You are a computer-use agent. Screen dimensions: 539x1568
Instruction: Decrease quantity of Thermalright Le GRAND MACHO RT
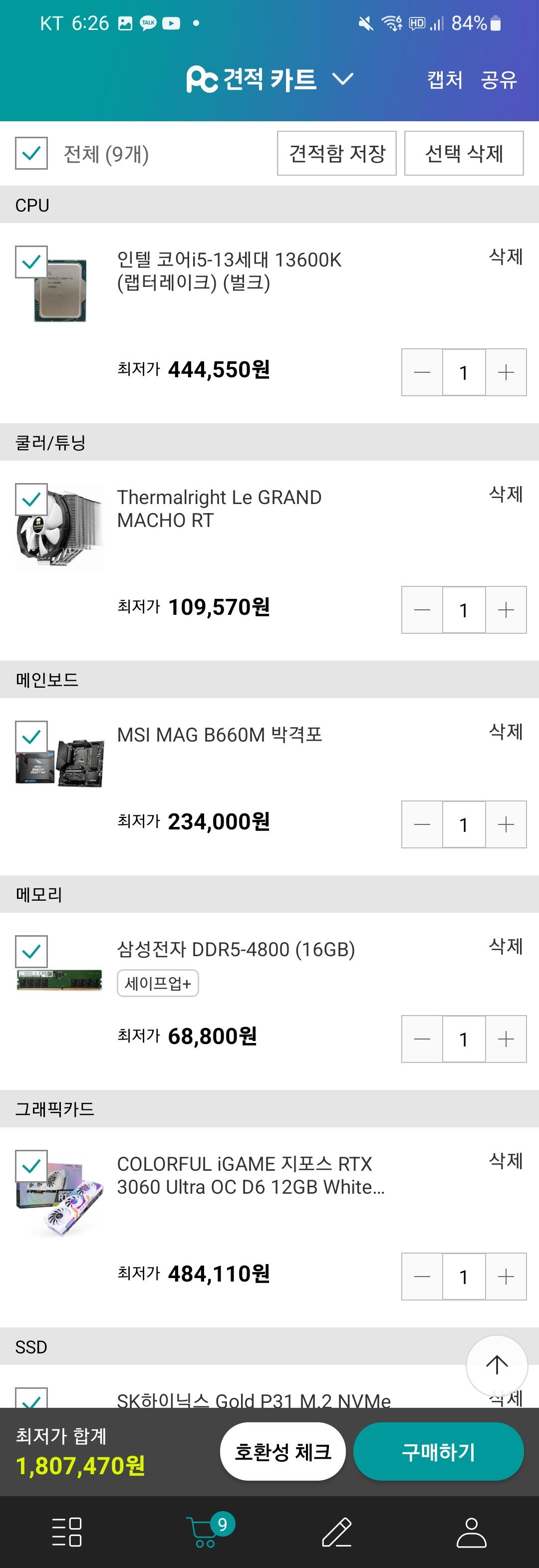pyautogui.click(x=422, y=610)
